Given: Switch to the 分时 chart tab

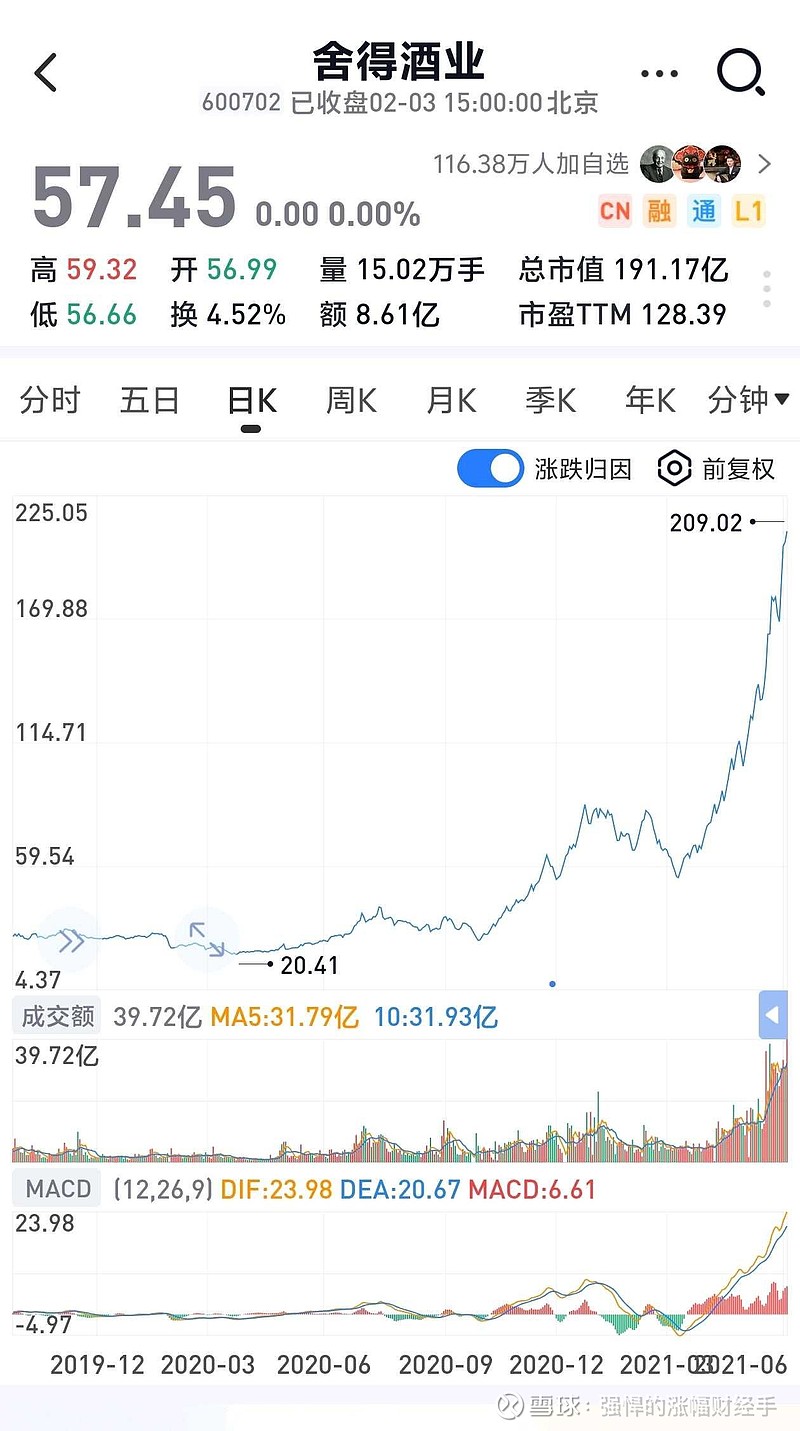Looking at the screenshot, I should coord(50,401).
